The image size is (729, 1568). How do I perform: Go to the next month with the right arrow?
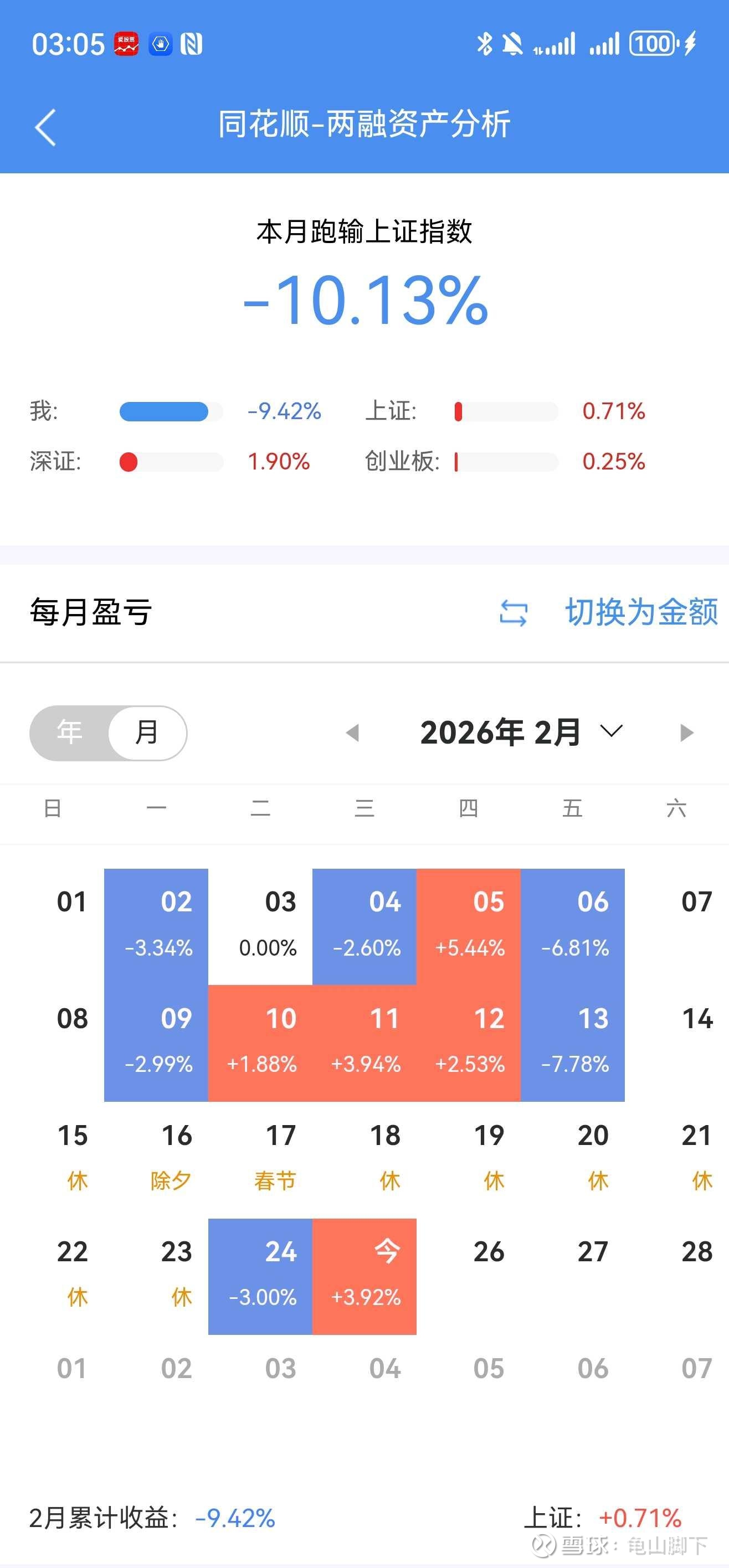tap(686, 733)
